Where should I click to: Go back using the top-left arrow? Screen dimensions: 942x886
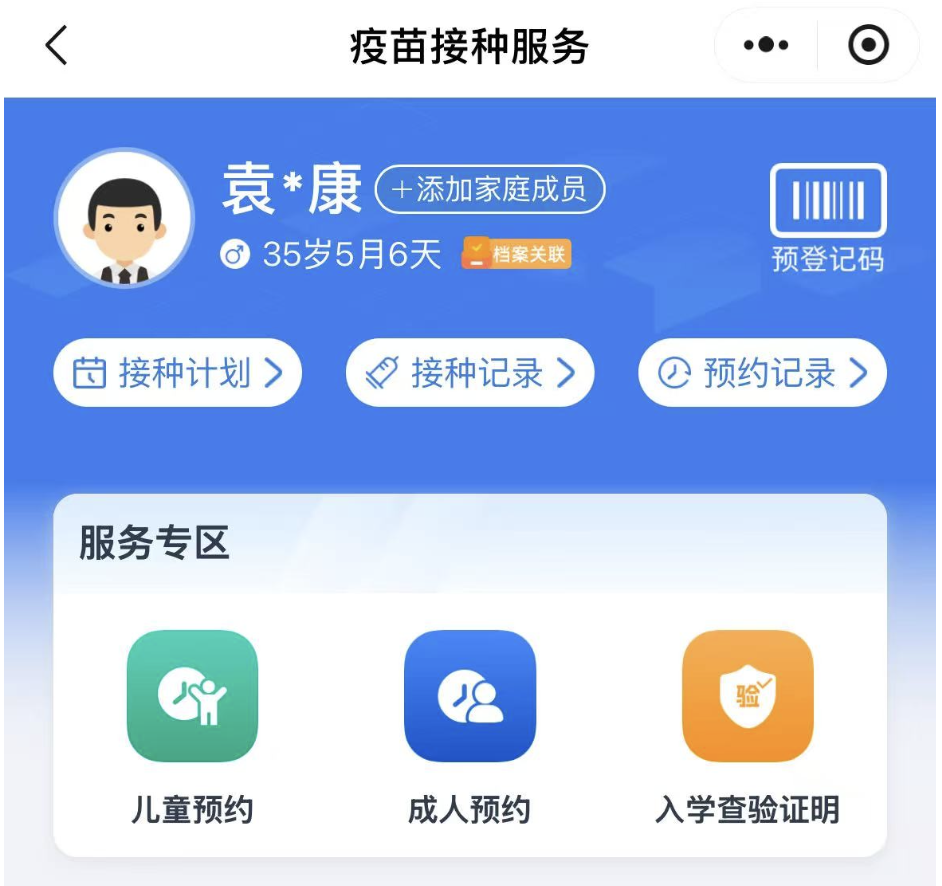pyautogui.click(x=57, y=46)
